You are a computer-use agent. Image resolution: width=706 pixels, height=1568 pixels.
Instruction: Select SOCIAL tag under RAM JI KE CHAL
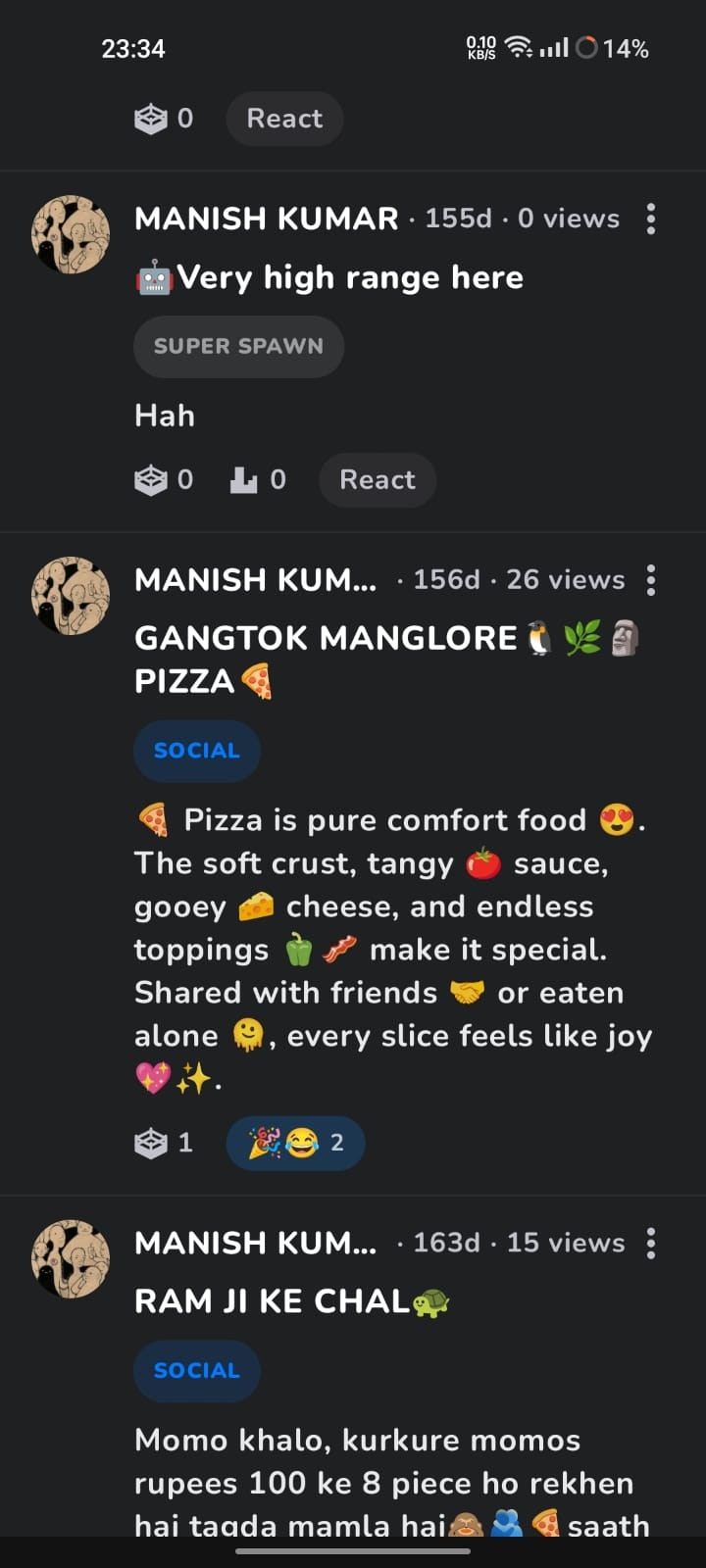pos(196,1370)
